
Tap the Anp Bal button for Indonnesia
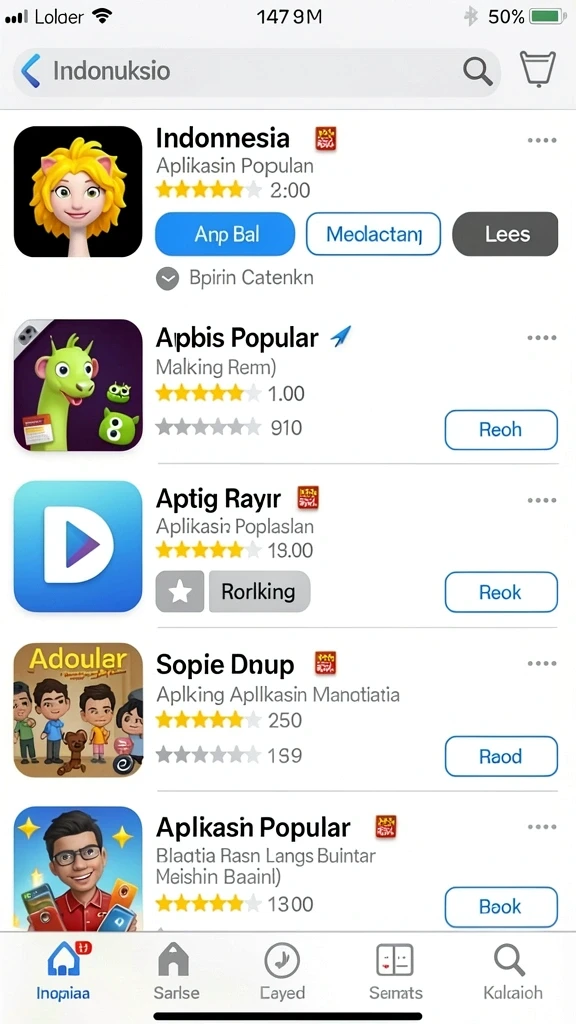[x=225, y=234]
